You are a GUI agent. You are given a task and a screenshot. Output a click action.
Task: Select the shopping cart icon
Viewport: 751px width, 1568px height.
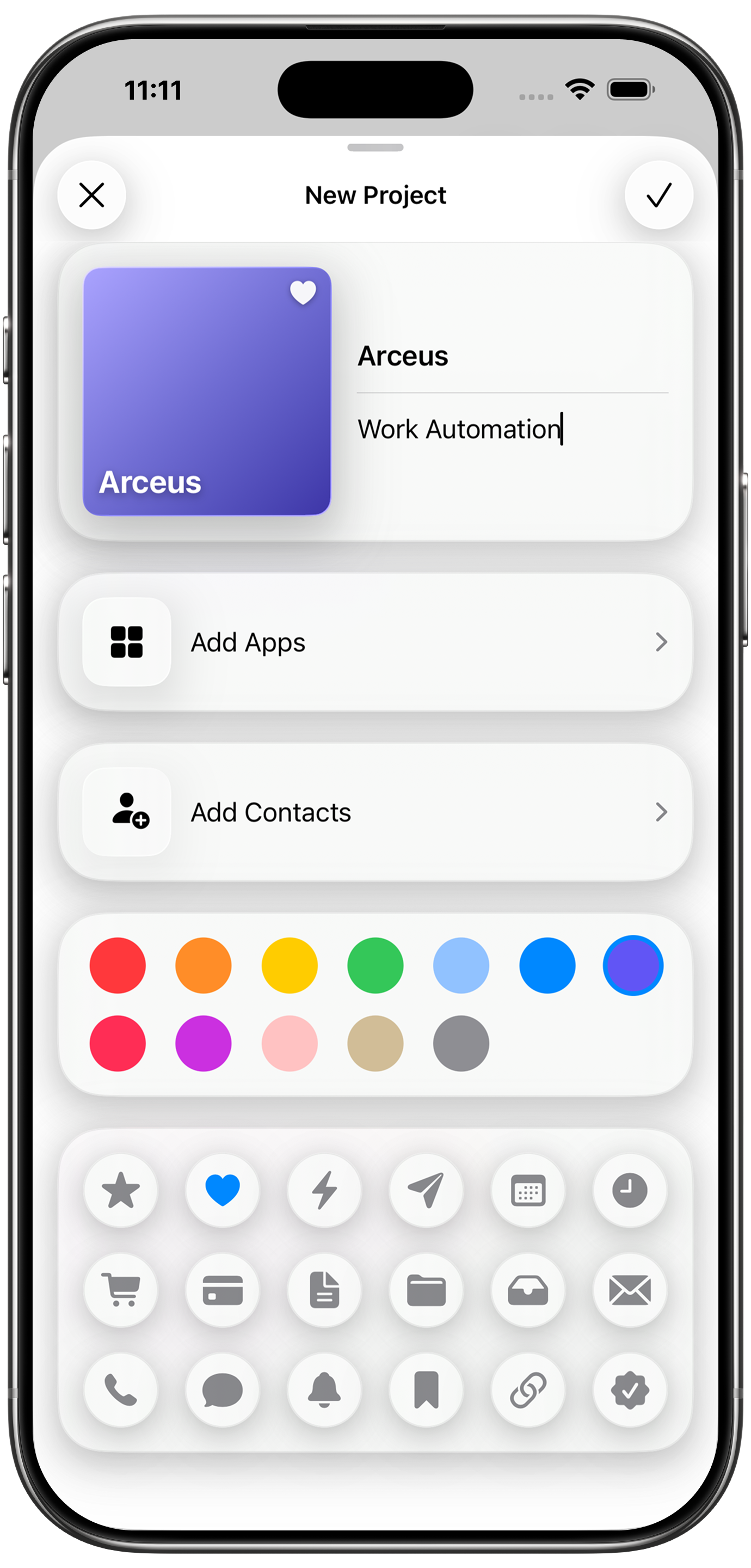(x=120, y=1290)
